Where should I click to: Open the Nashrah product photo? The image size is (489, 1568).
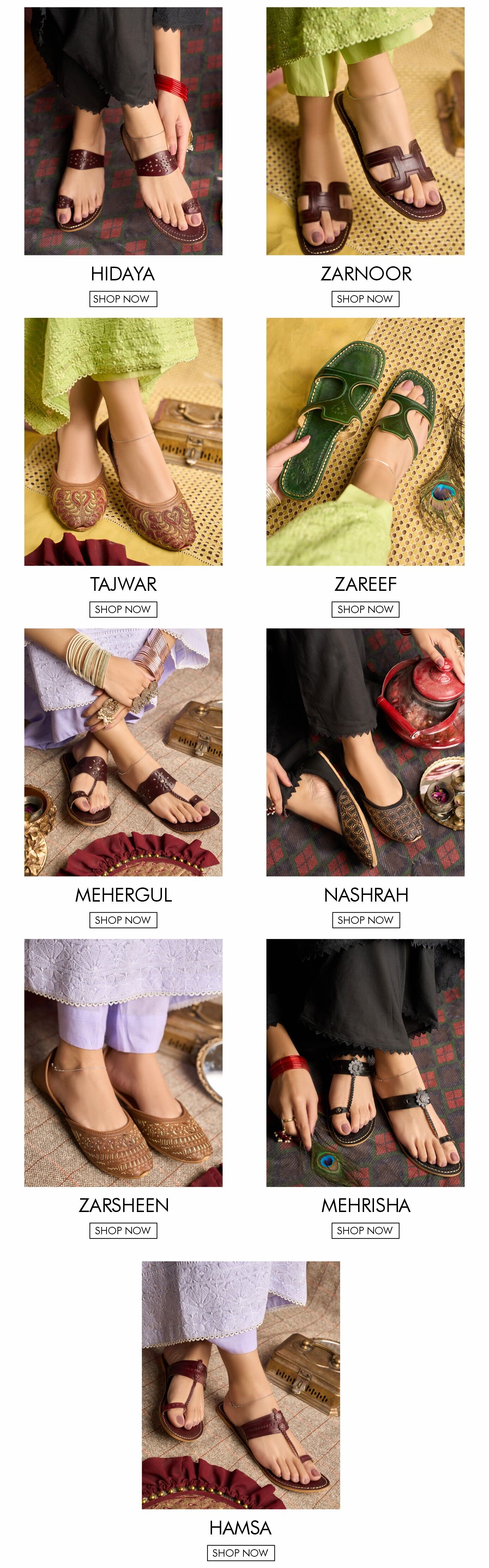[x=365, y=752]
